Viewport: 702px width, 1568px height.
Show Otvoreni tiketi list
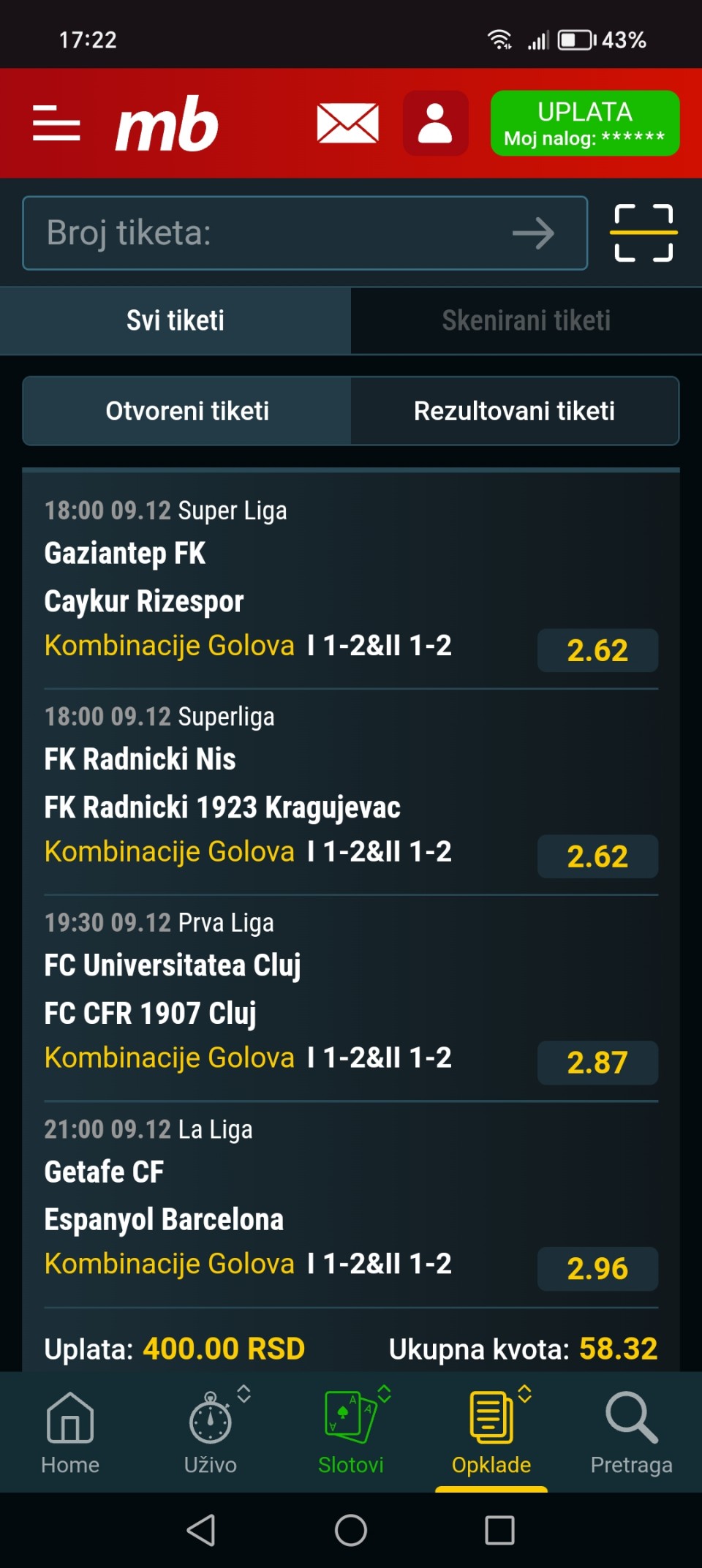coord(187,411)
